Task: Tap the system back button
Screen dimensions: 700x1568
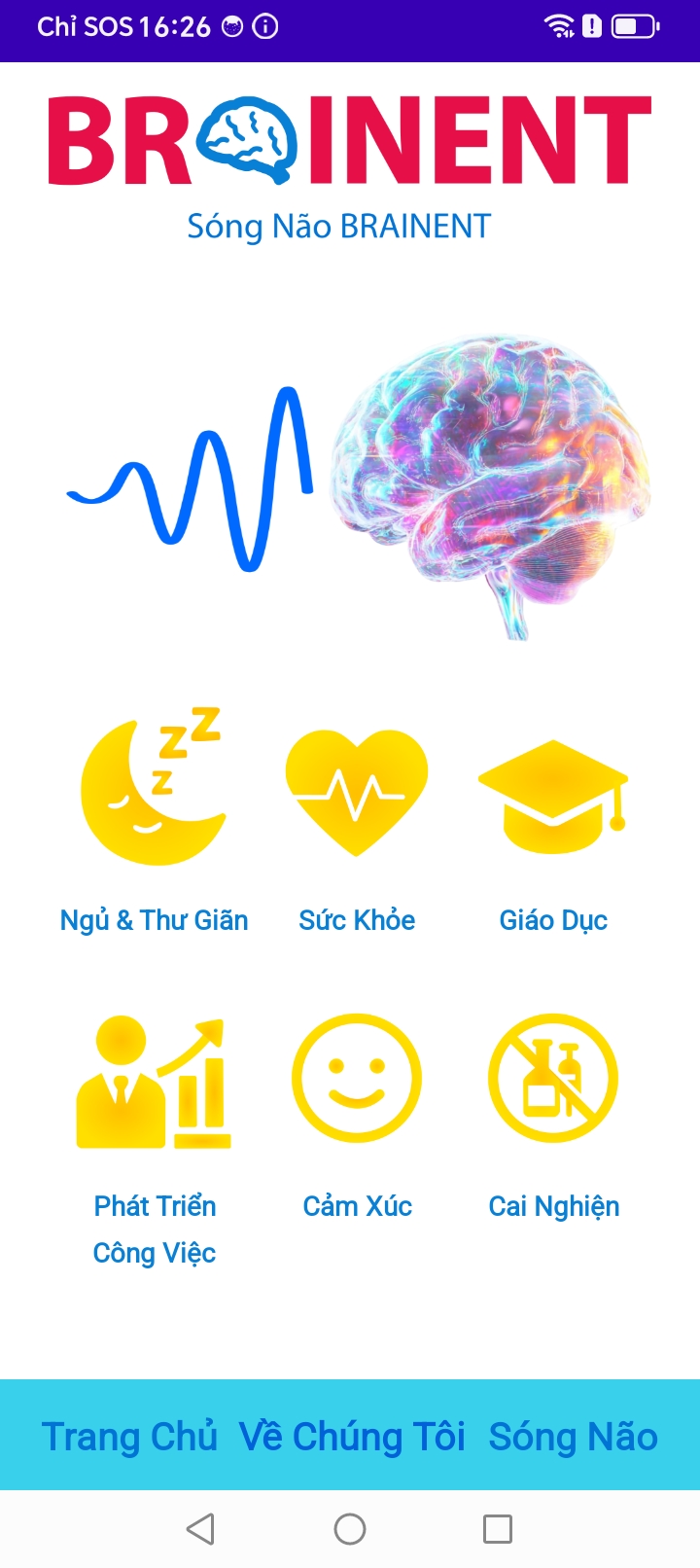Action: click(200, 1529)
